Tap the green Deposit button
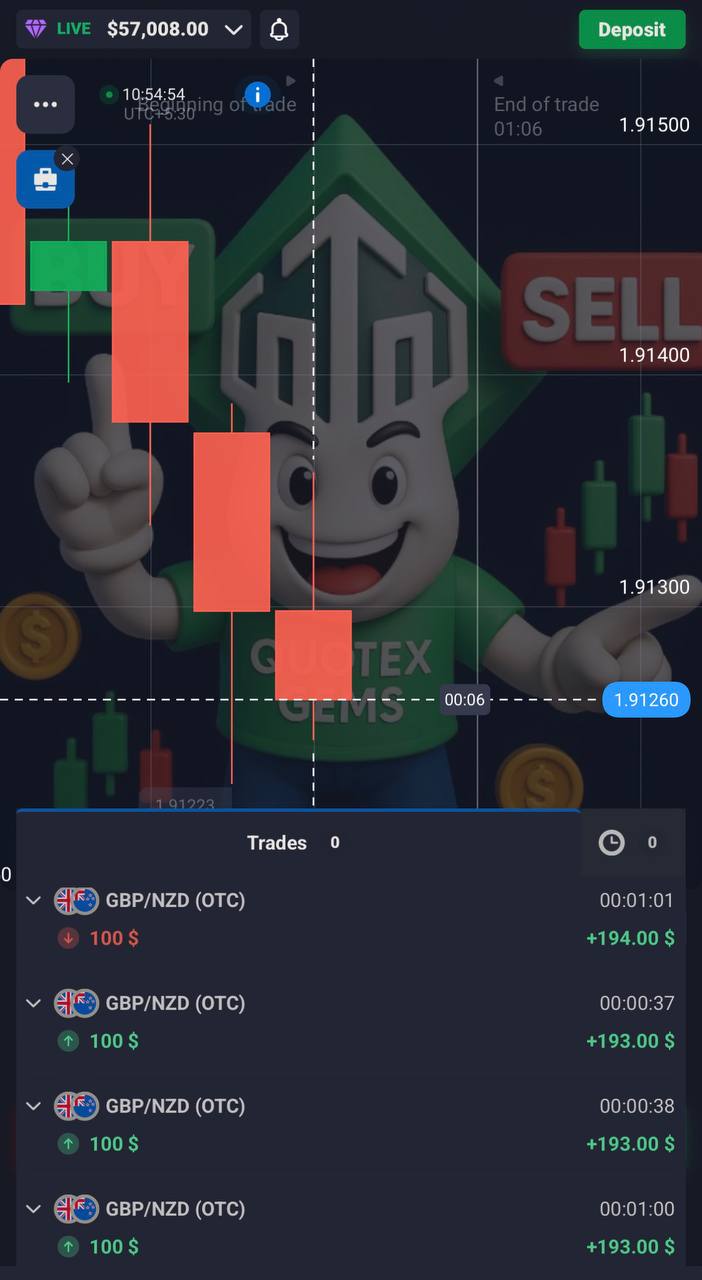This screenshot has height=1280, width=702. (x=631, y=30)
